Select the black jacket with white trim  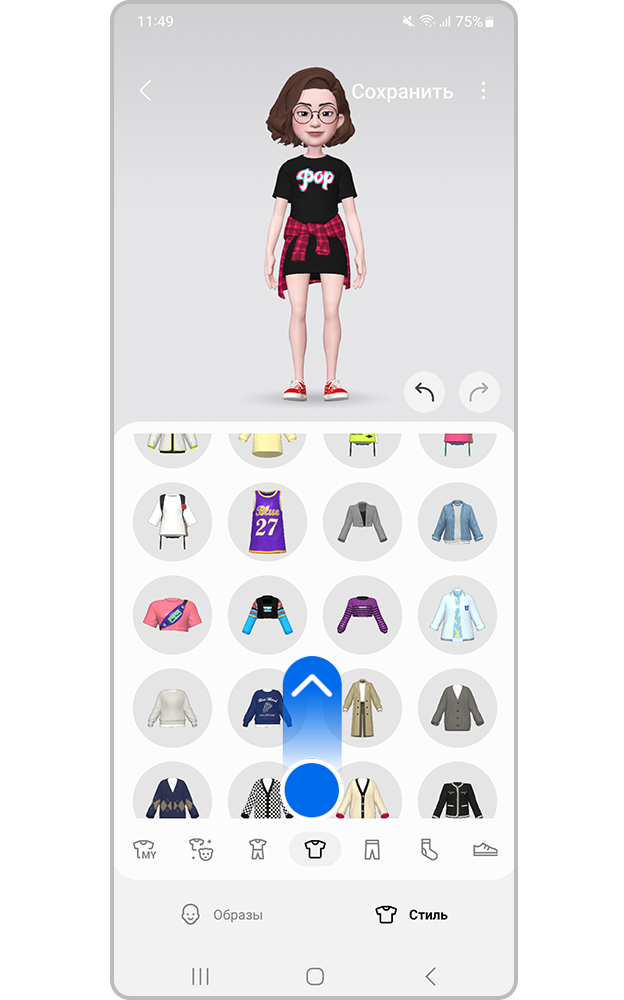457,796
